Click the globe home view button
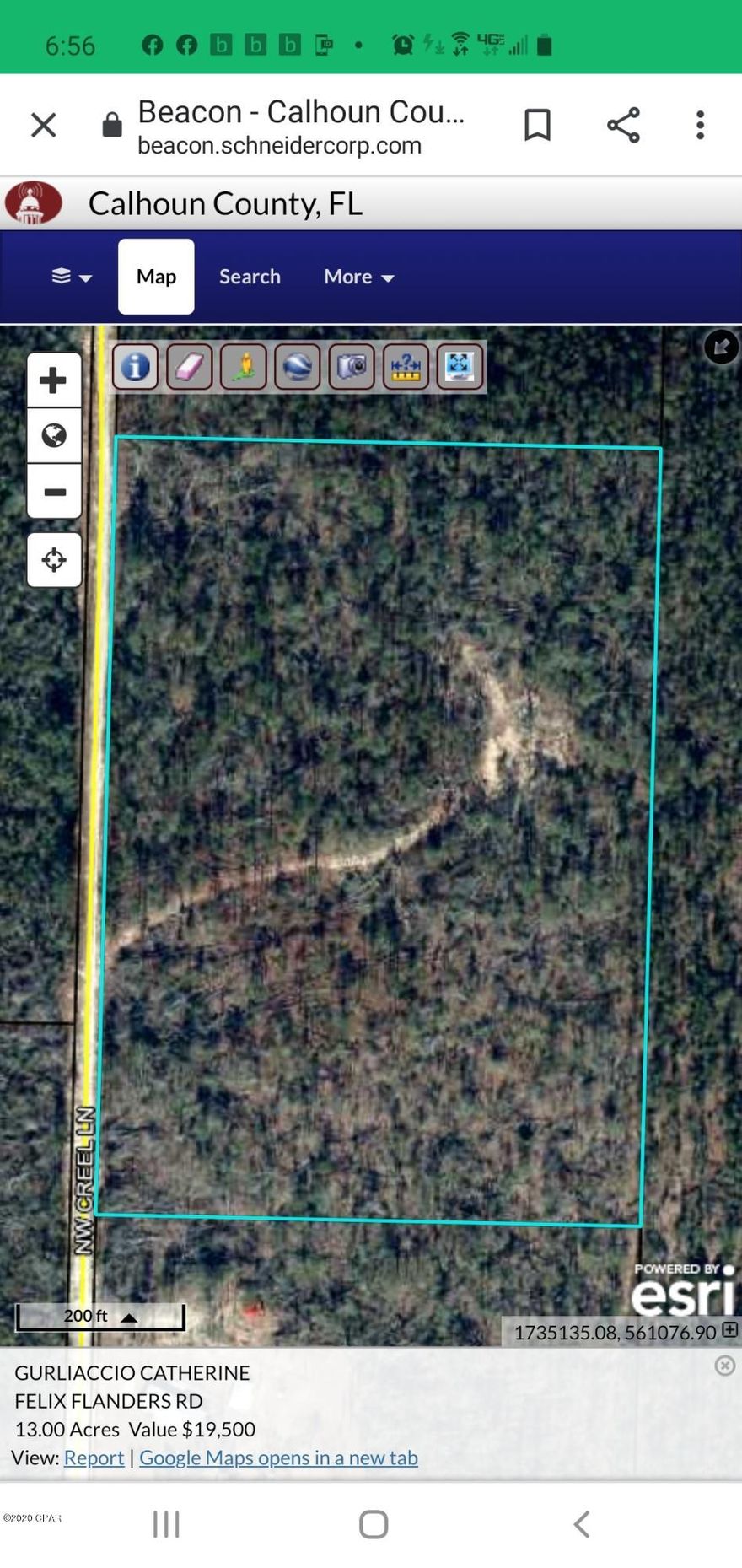The width and height of the screenshot is (742, 1568). [x=54, y=435]
